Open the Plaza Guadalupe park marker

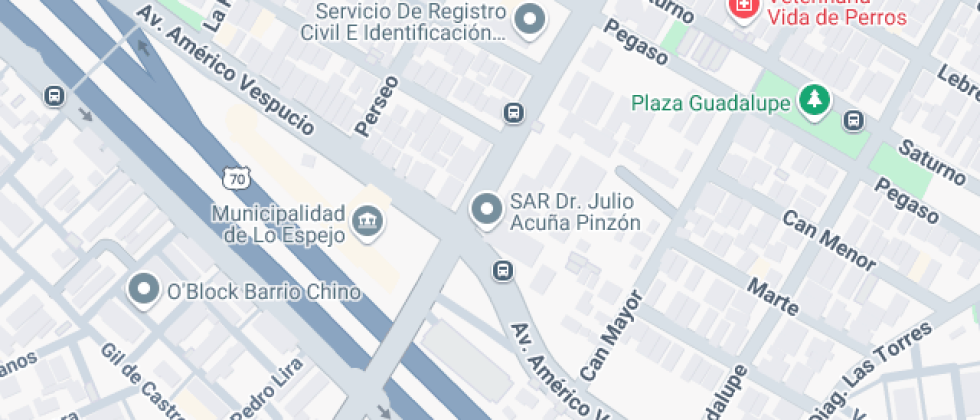[815, 100]
